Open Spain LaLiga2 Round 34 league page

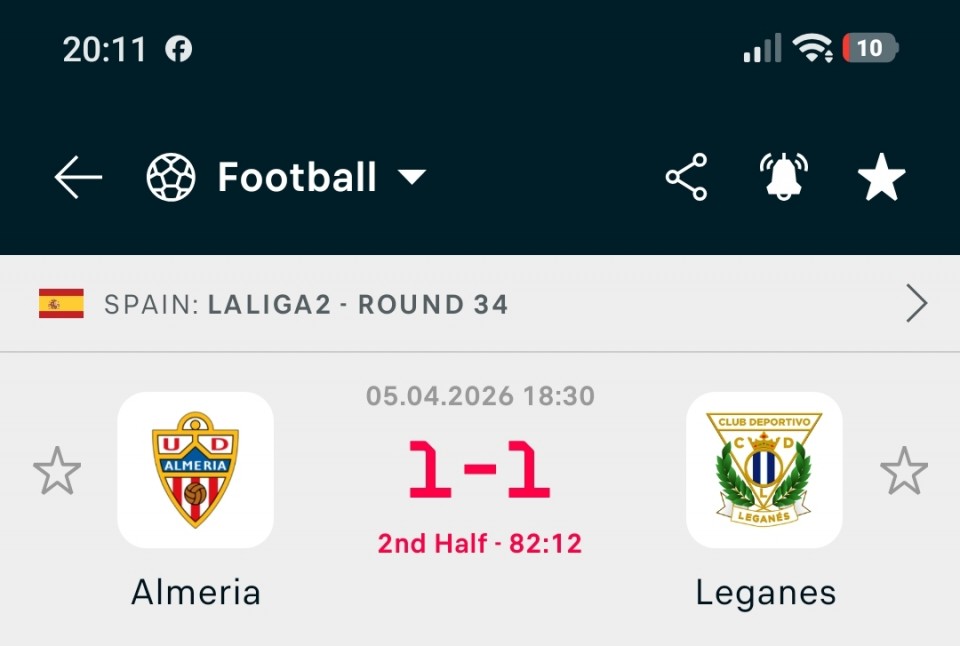pos(480,304)
